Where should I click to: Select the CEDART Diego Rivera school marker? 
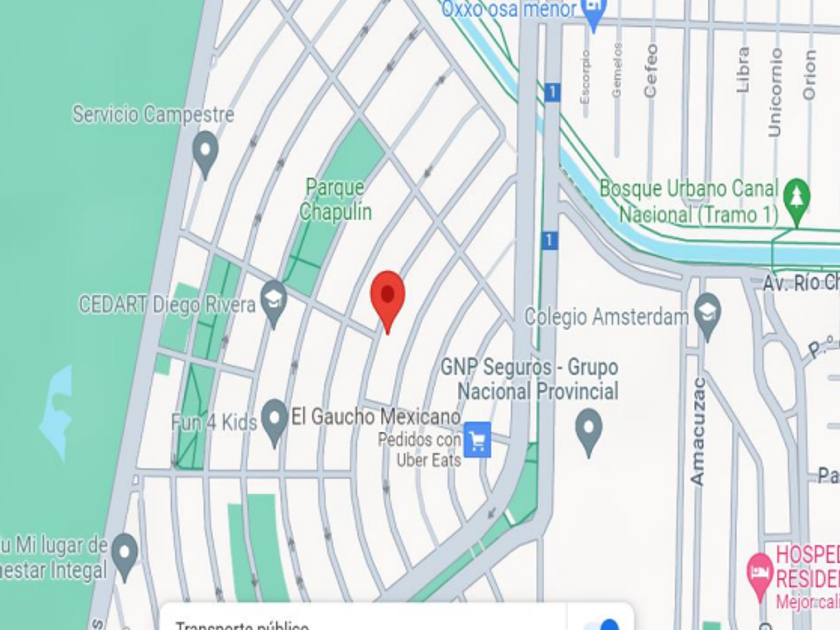coord(274,304)
